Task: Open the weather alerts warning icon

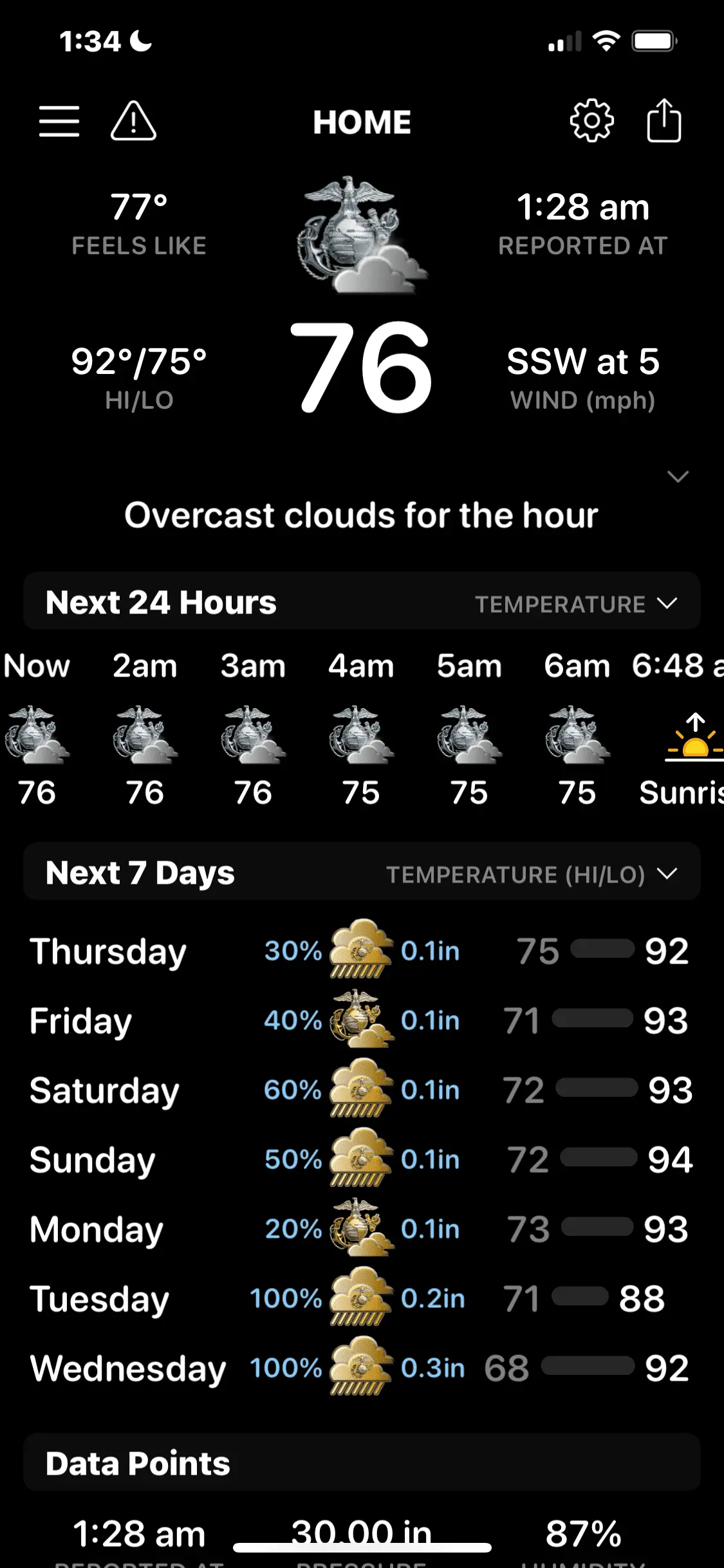Action: (133, 121)
